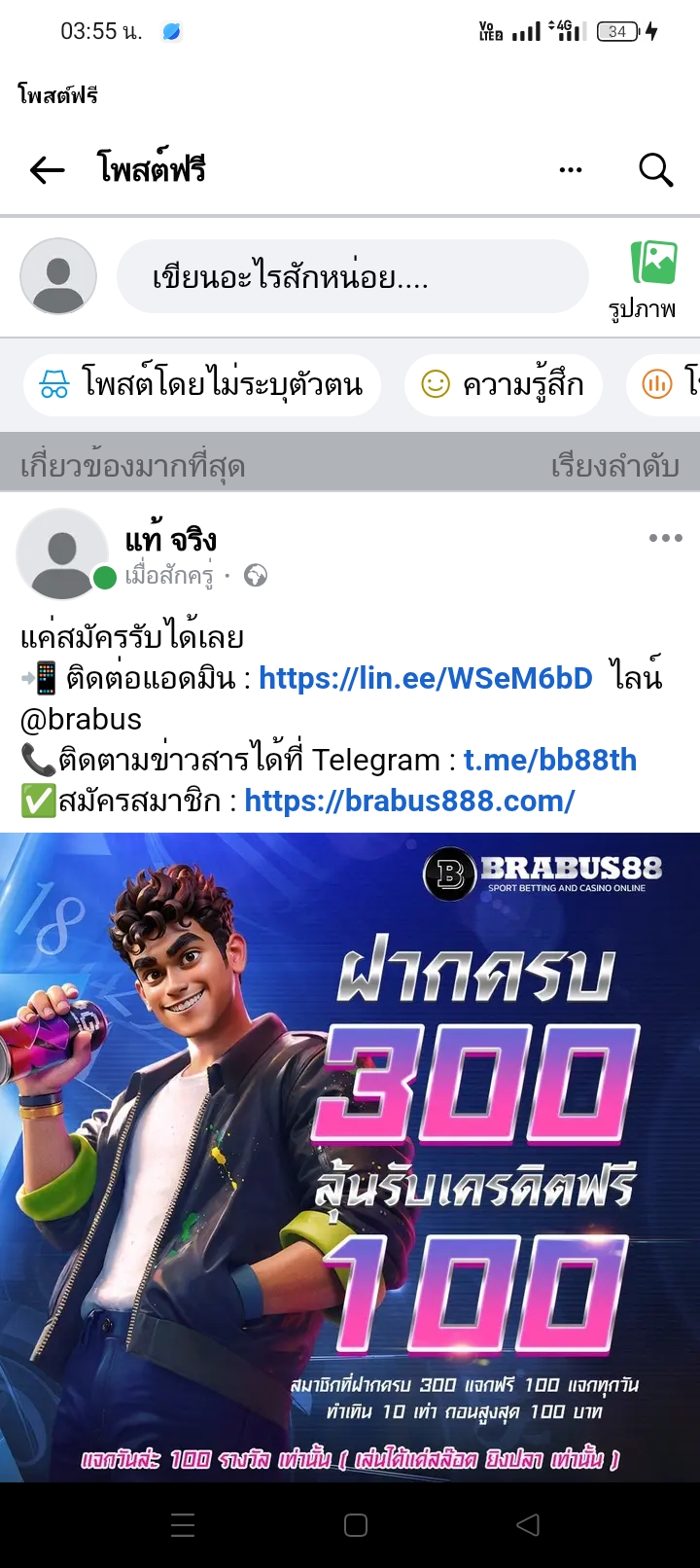700x1568 pixels.
Task: View the post's BRABUS88 image
Action: point(350,1158)
